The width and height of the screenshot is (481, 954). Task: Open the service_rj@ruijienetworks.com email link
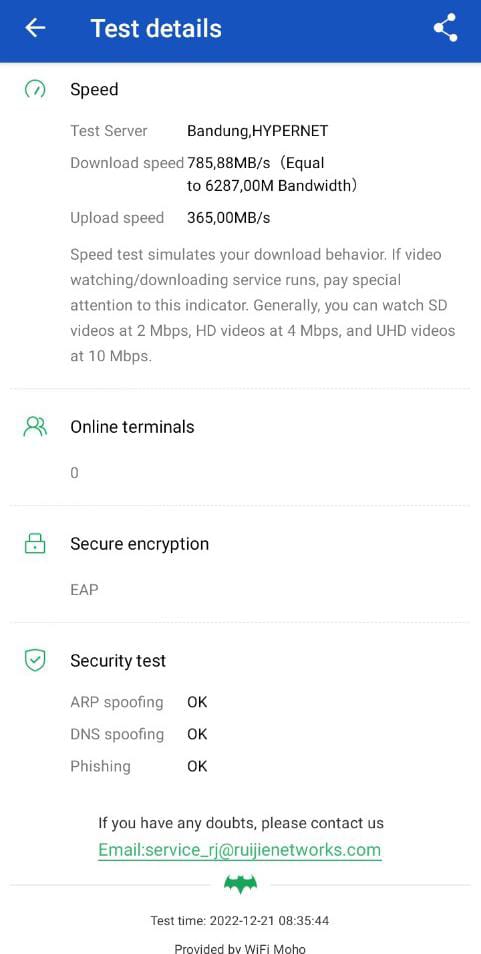coord(240,850)
